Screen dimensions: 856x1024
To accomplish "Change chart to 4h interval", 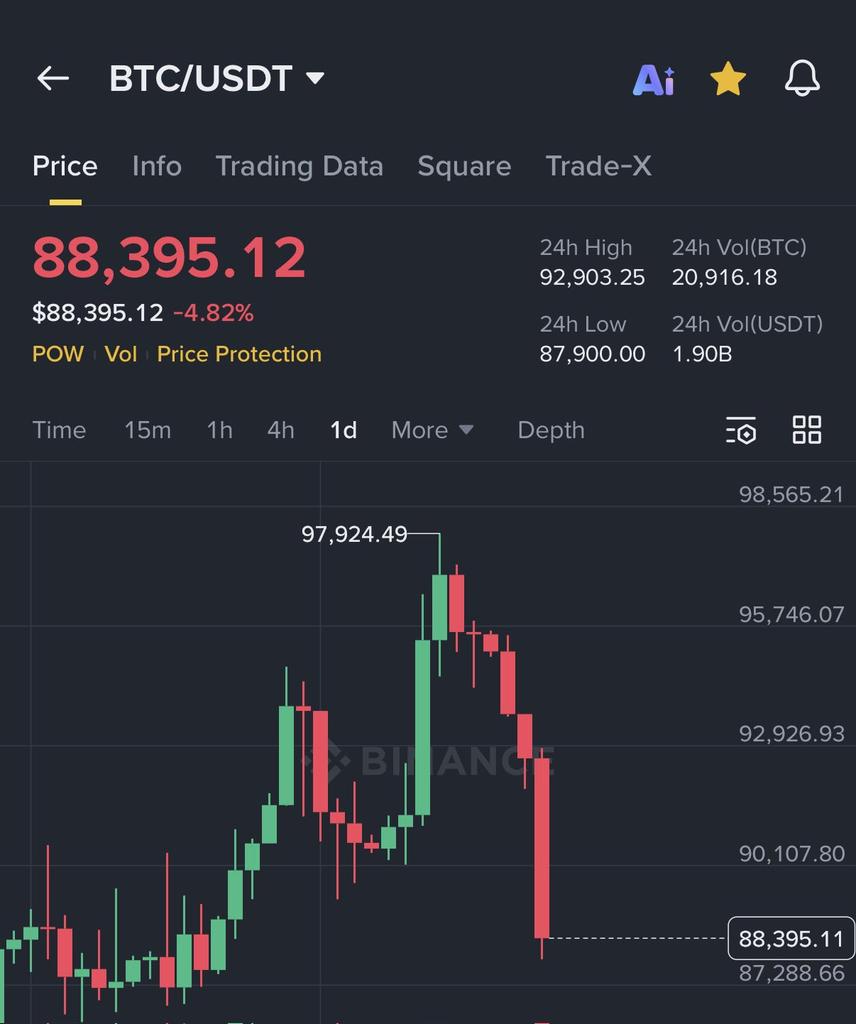I will coord(281,430).
